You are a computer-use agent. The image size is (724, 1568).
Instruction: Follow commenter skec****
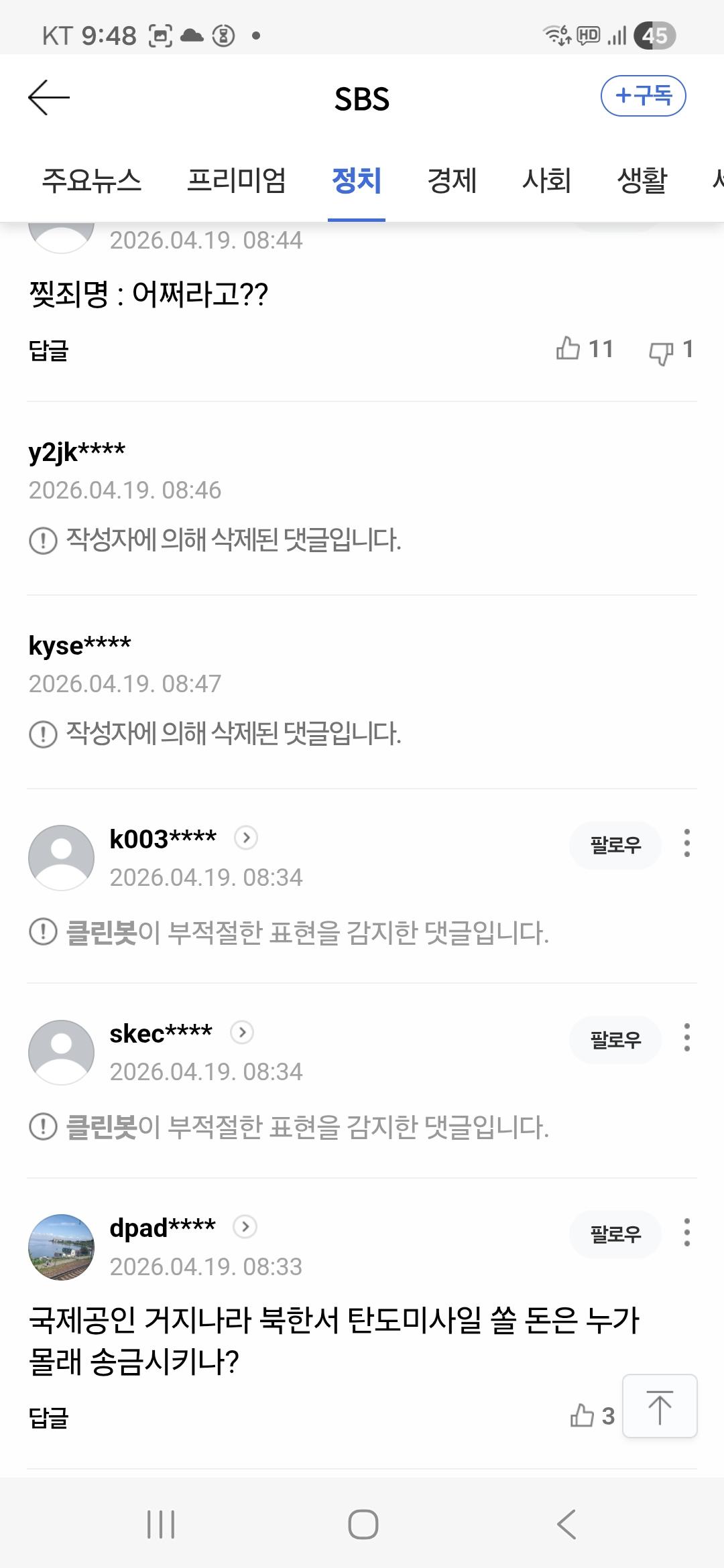[614, 1040]
